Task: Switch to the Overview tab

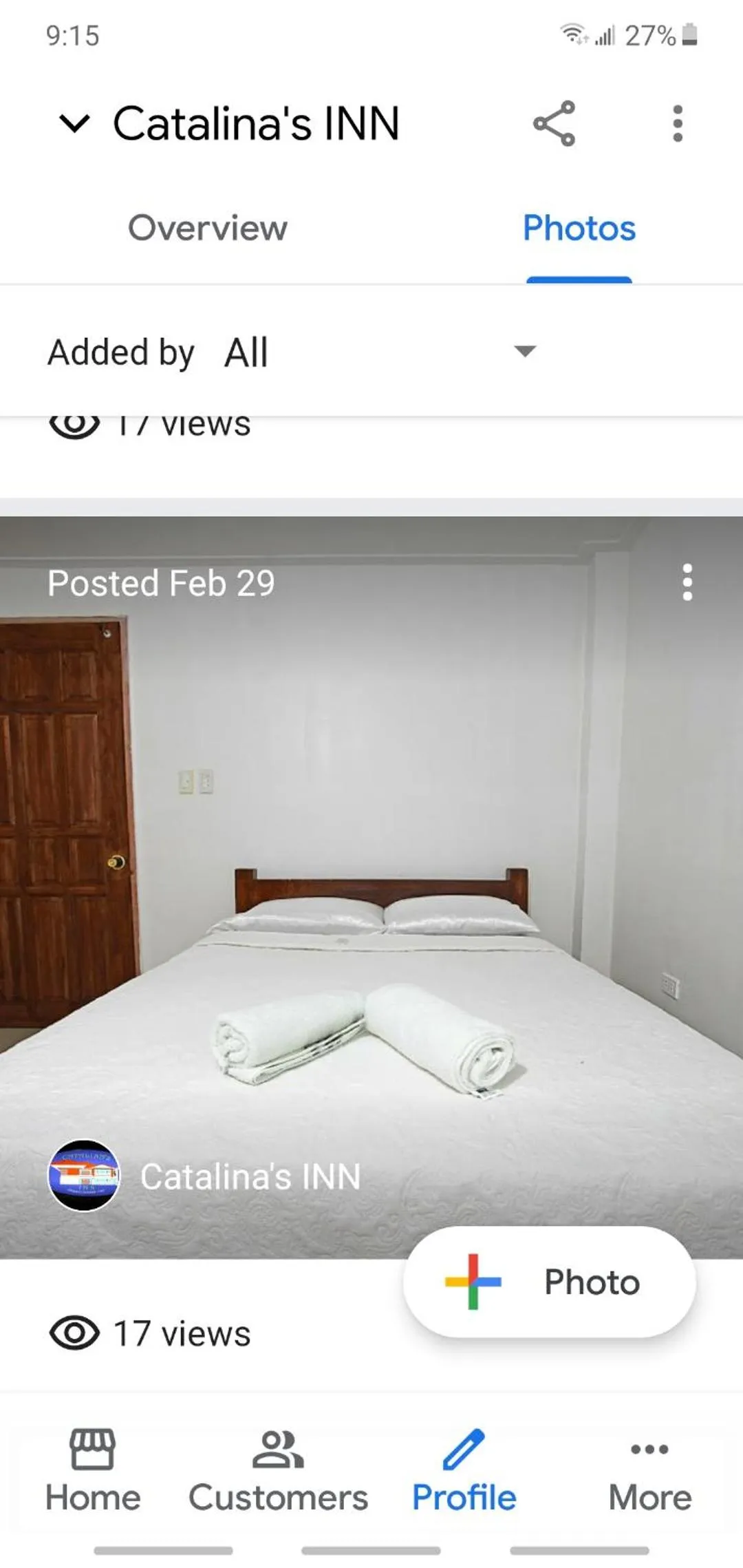Action: [x=208, y=229]
